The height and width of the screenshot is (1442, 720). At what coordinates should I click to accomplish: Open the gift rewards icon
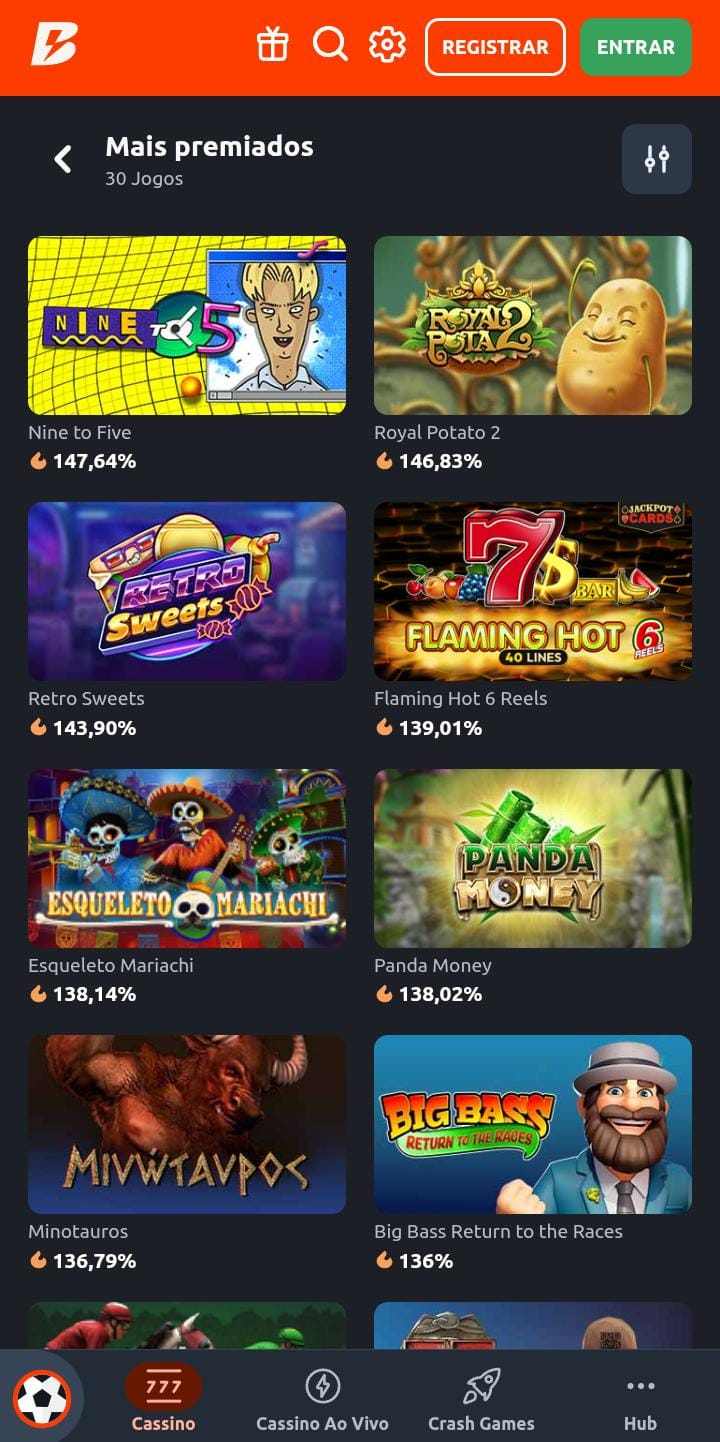point(272,46)
